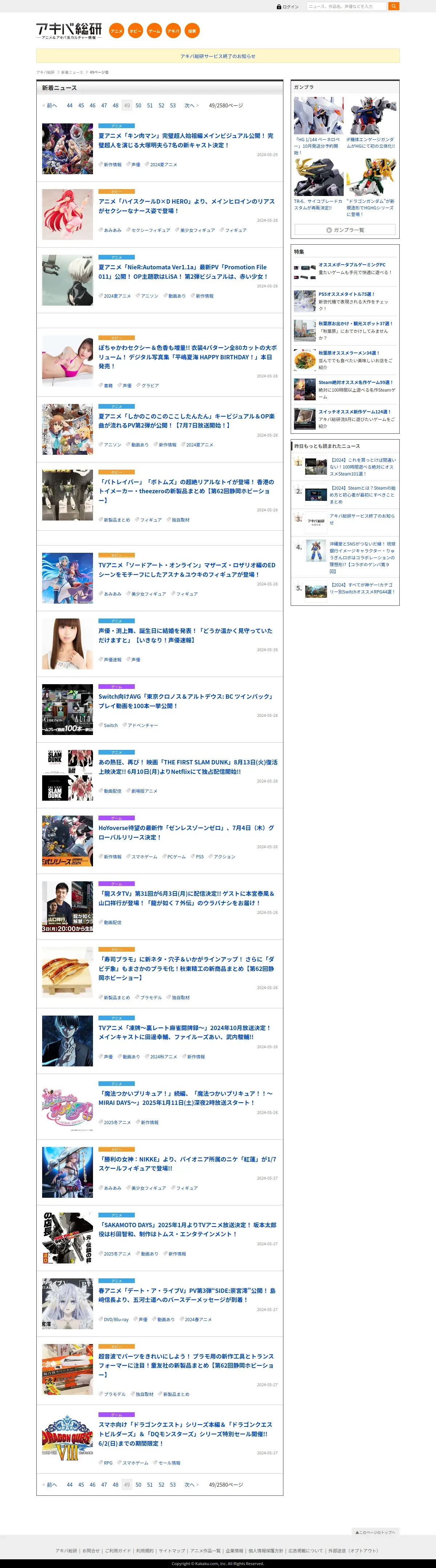The width and height of the screenshot is (436, 1568).
Task: Open the アキバ総研サービス終了のお知らせ banner
Action: [x=217, y=56]
